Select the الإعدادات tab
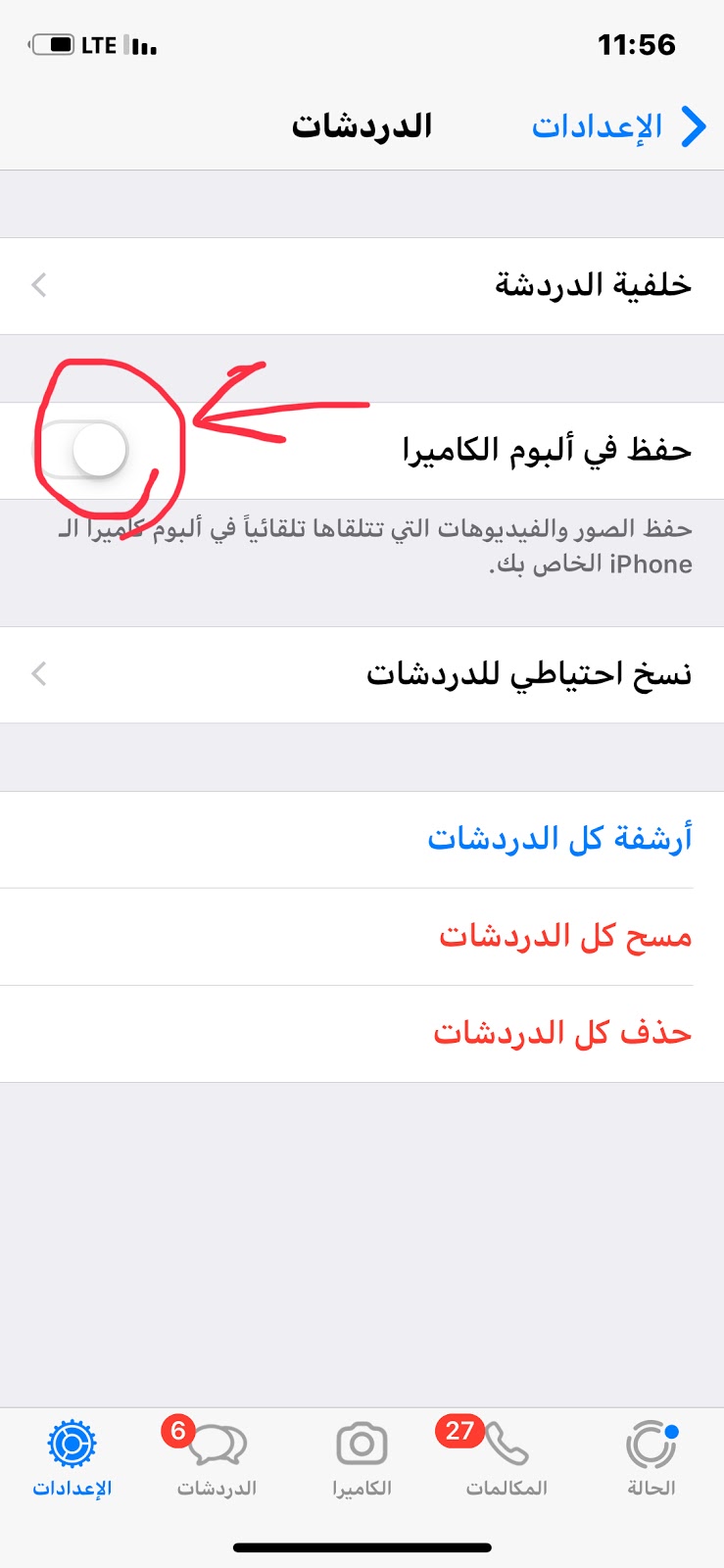724x1568 pixels. 72,1458
